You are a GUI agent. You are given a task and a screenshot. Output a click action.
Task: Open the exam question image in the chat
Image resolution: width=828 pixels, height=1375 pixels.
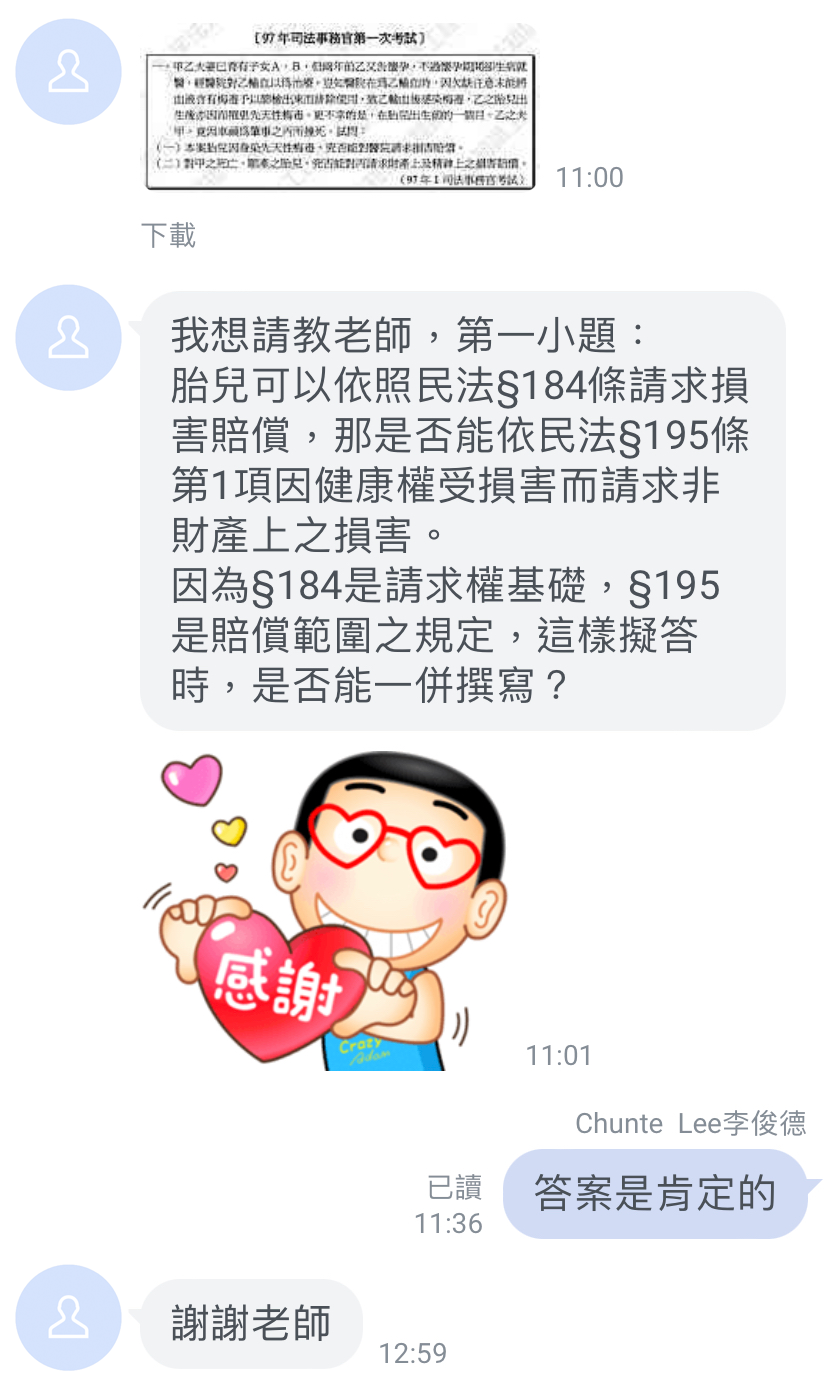340,107
